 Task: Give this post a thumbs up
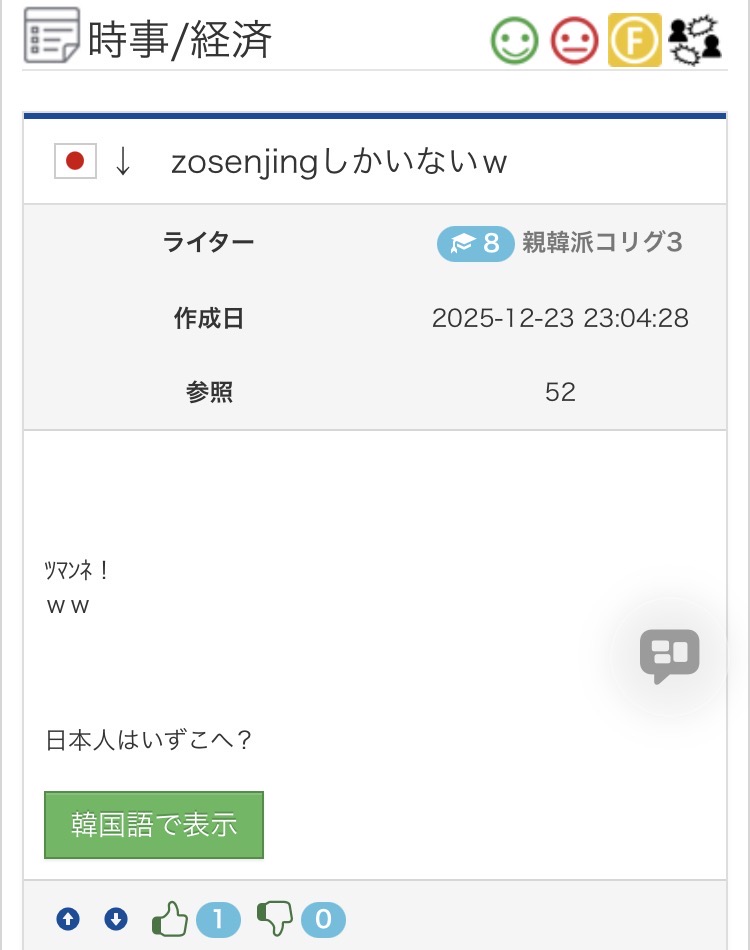click(x=170, y=918)
